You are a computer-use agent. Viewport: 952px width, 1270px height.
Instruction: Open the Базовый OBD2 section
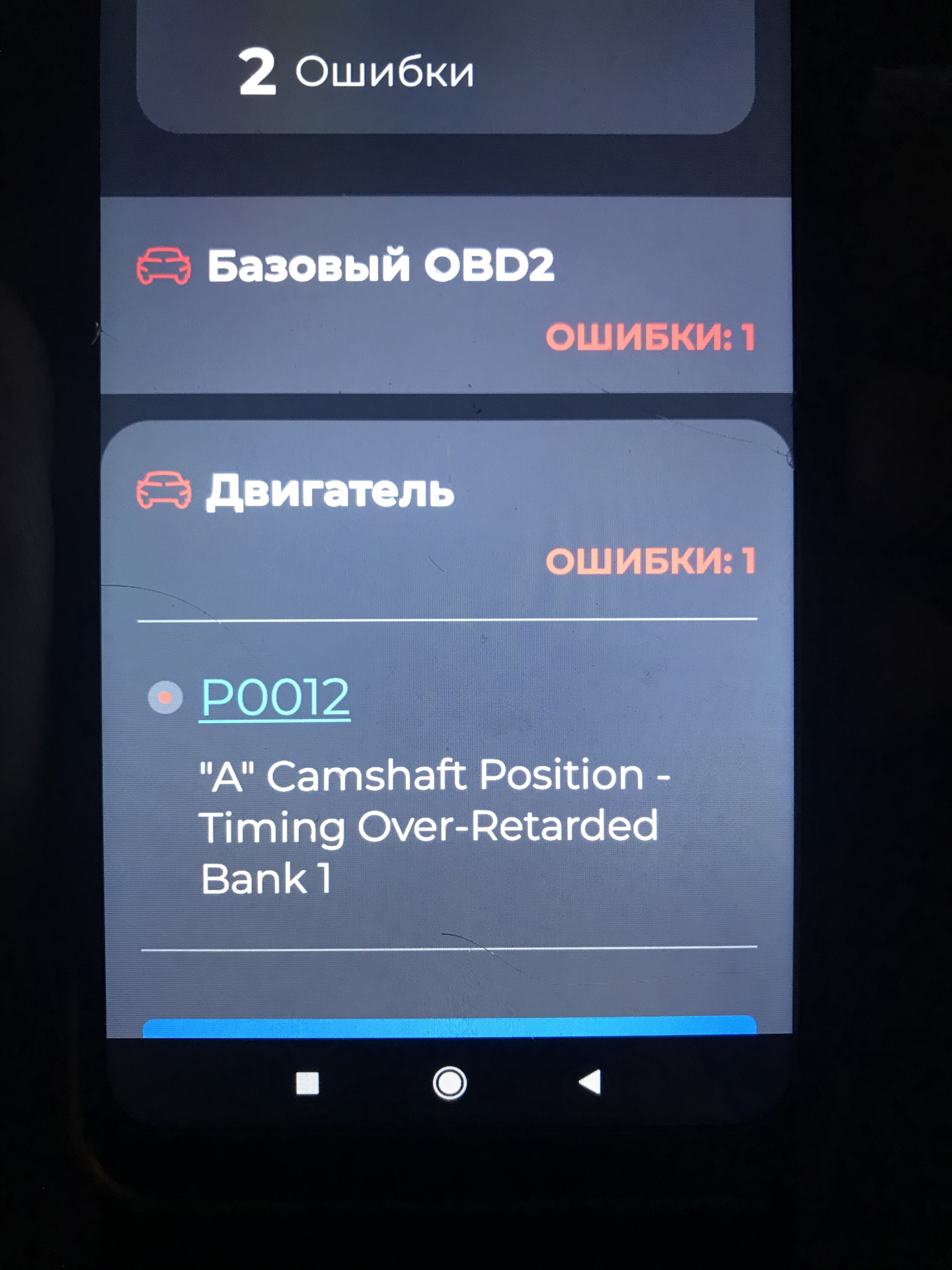pos(380,266)
